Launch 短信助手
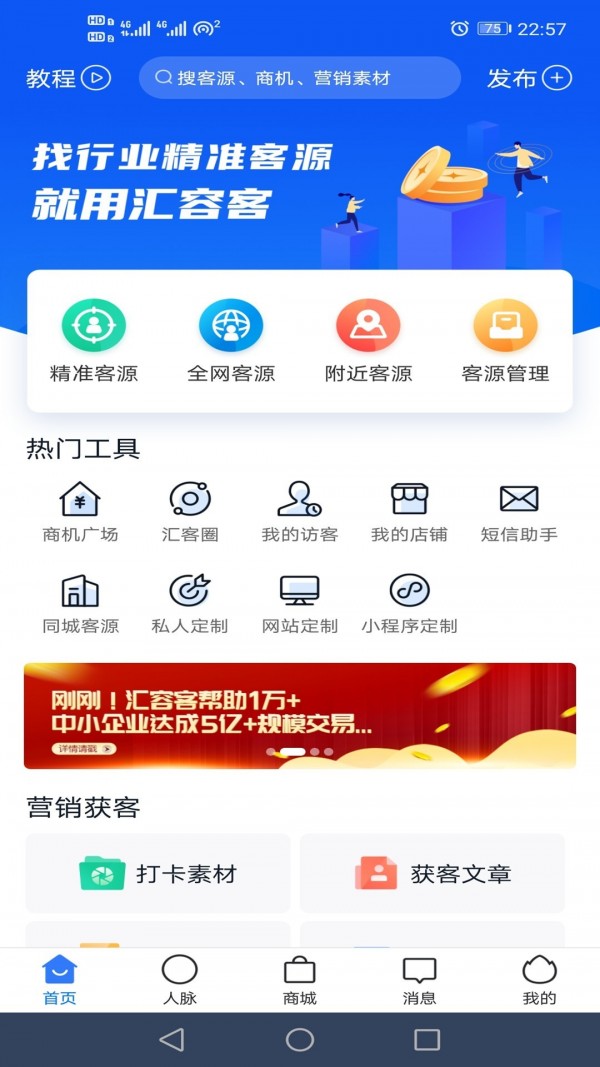This screenshot has width=600, height=1067. pos(519,512)
